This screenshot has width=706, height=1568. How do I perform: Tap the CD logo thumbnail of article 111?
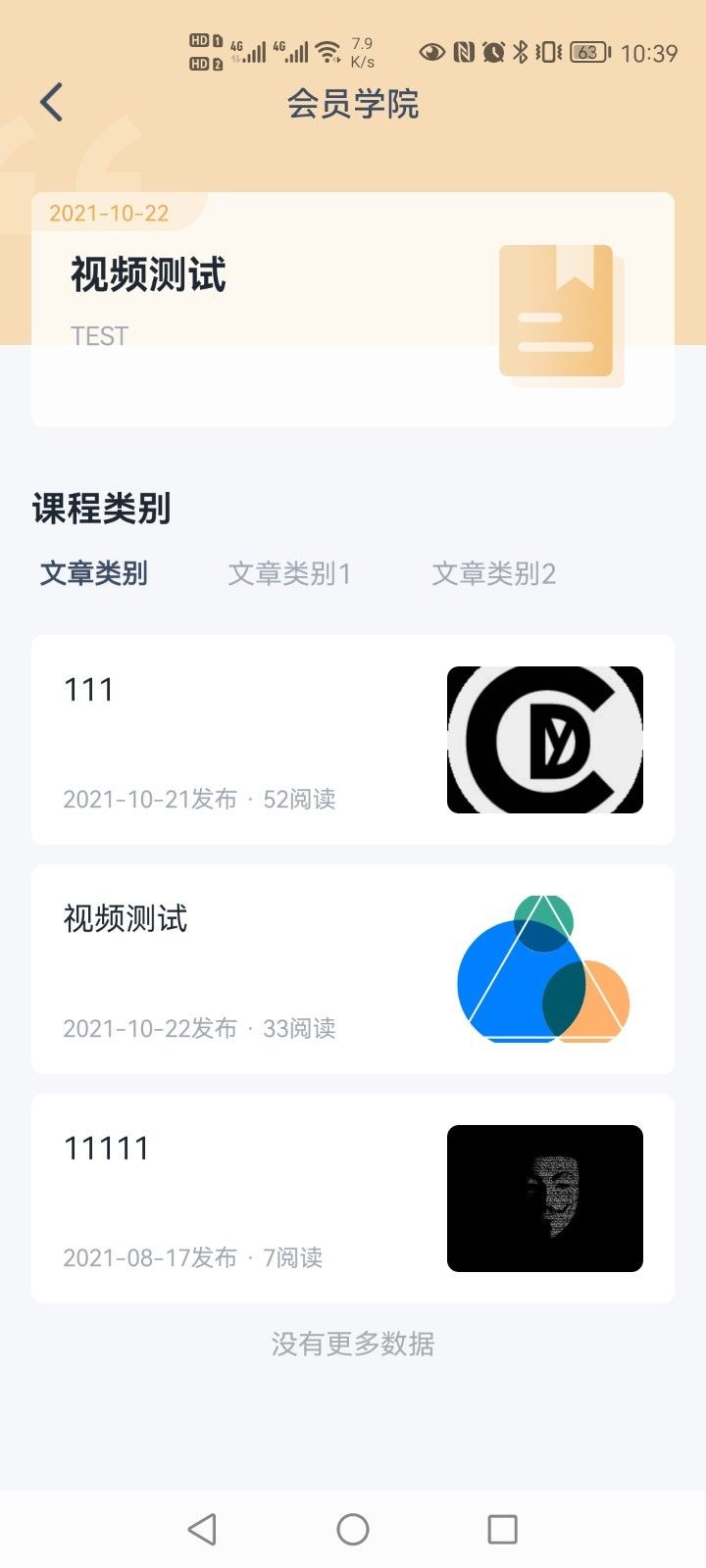[543, 740]
